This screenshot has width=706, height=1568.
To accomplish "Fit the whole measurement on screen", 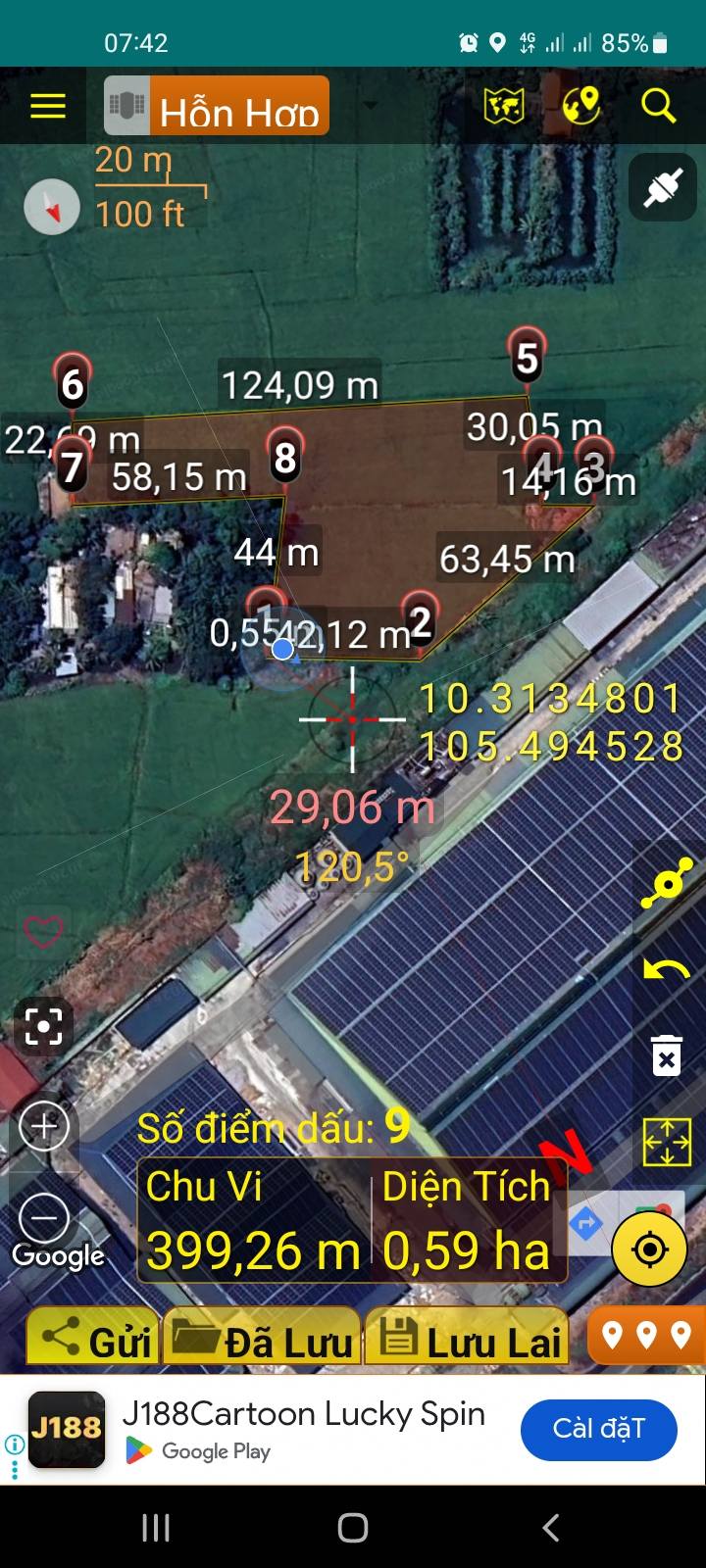I will (x=667, y=1142).
